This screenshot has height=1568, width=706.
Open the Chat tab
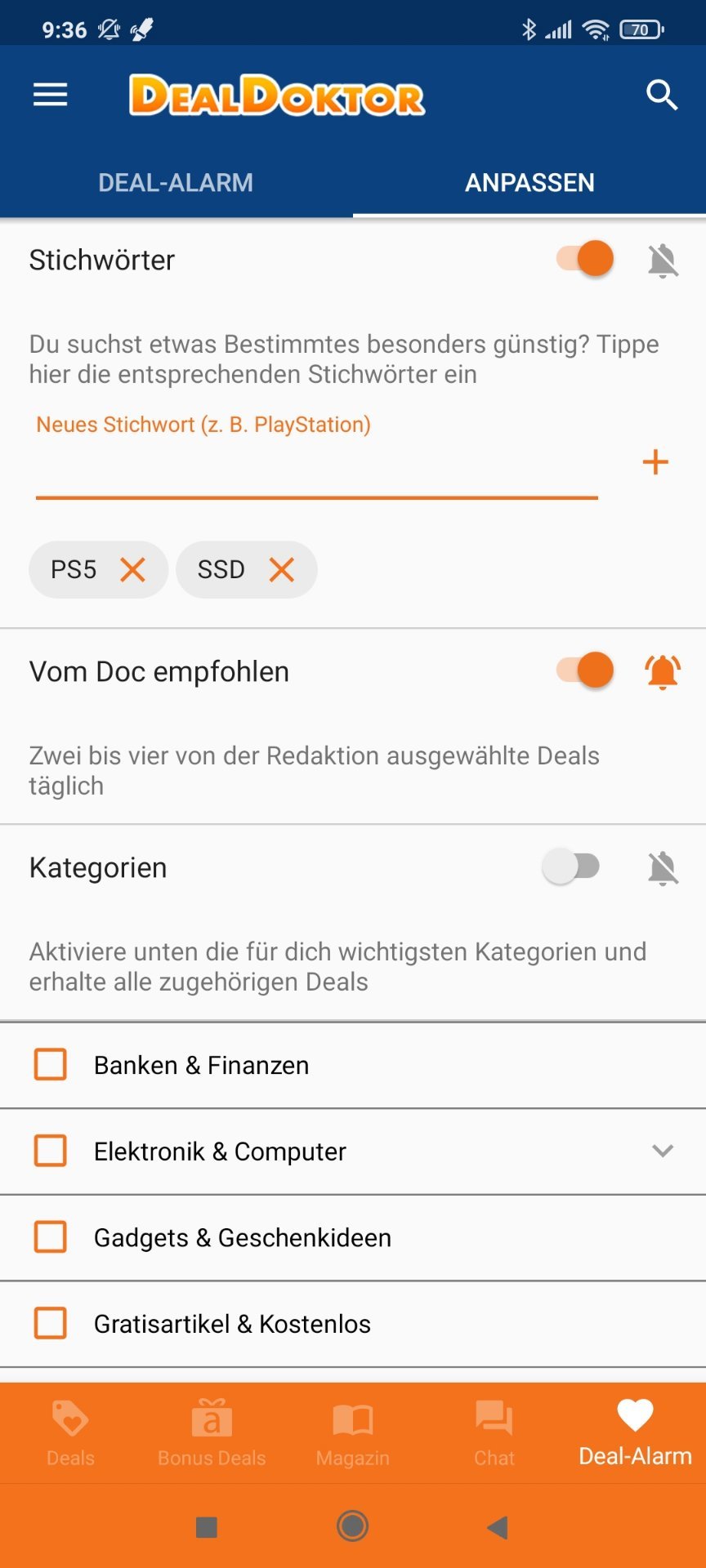494,1433
